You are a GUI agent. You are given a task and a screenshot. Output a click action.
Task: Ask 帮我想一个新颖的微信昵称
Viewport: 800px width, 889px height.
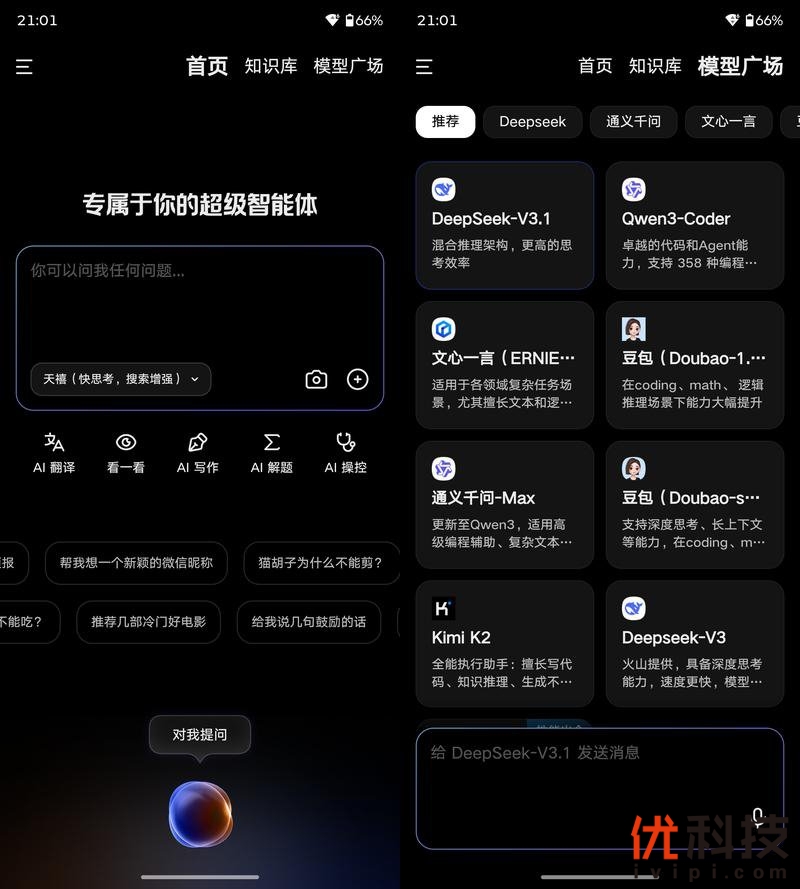136,563
